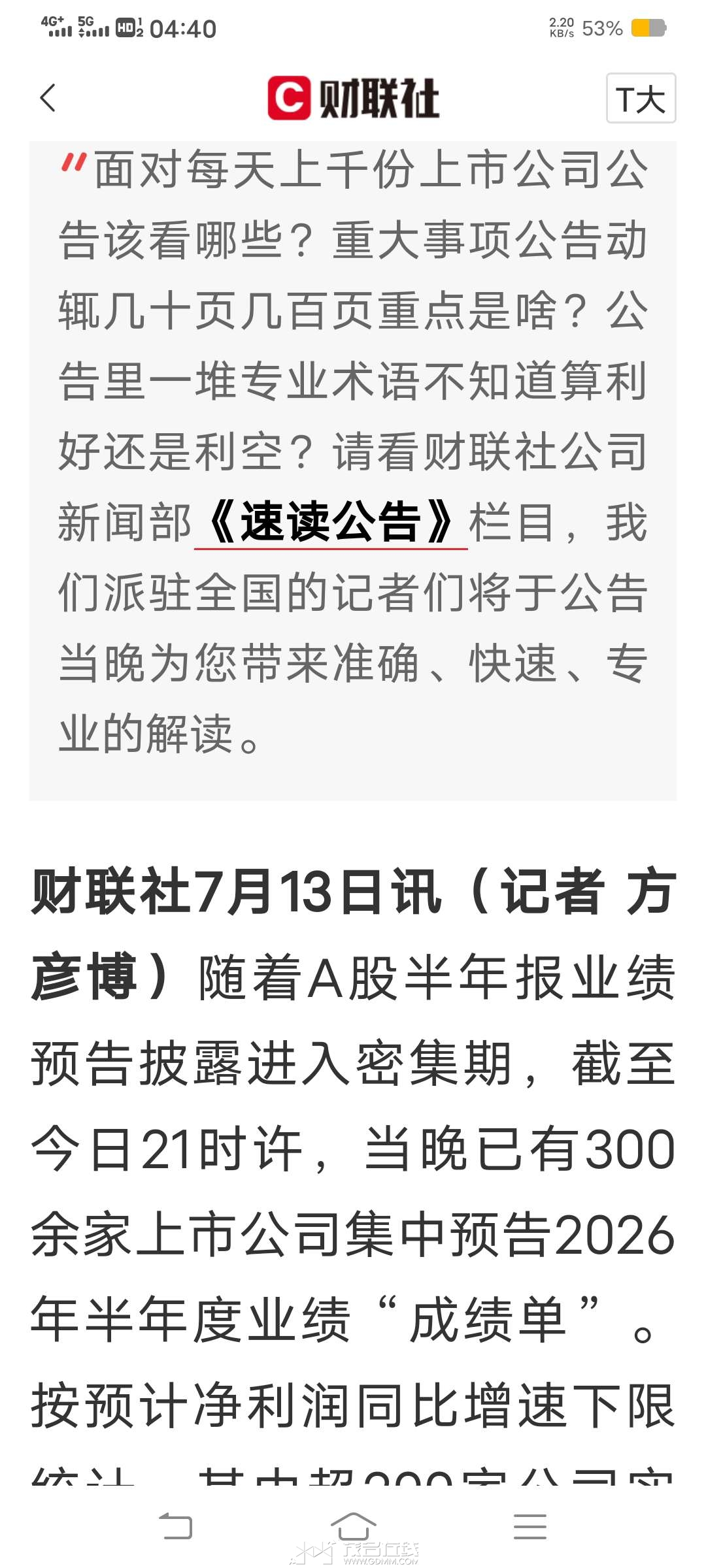Screen dimensions: 706x1568
Task: Go to the system home screen
Action: 353,1526
